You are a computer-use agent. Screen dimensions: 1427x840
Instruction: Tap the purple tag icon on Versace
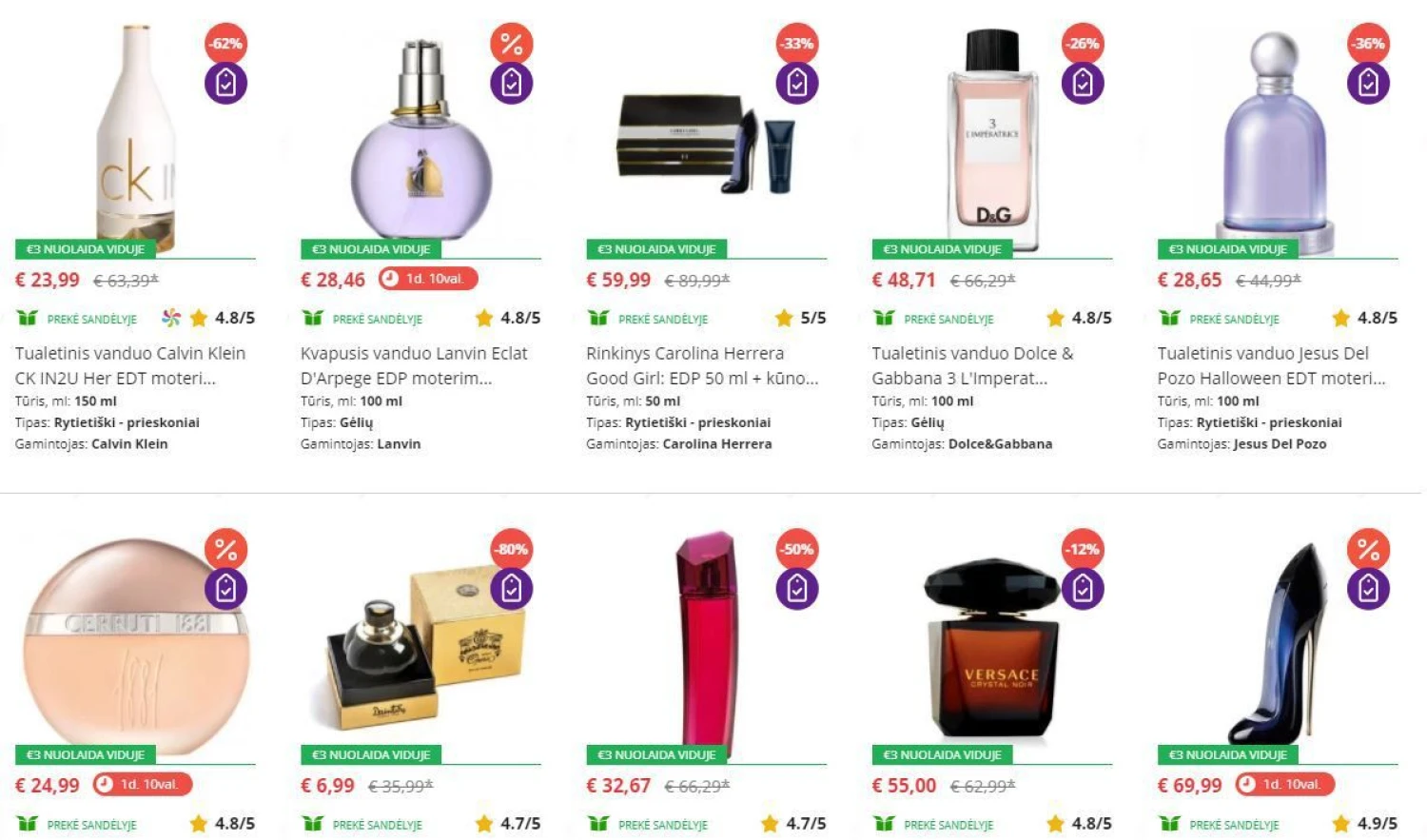(x=1083, y=590)
